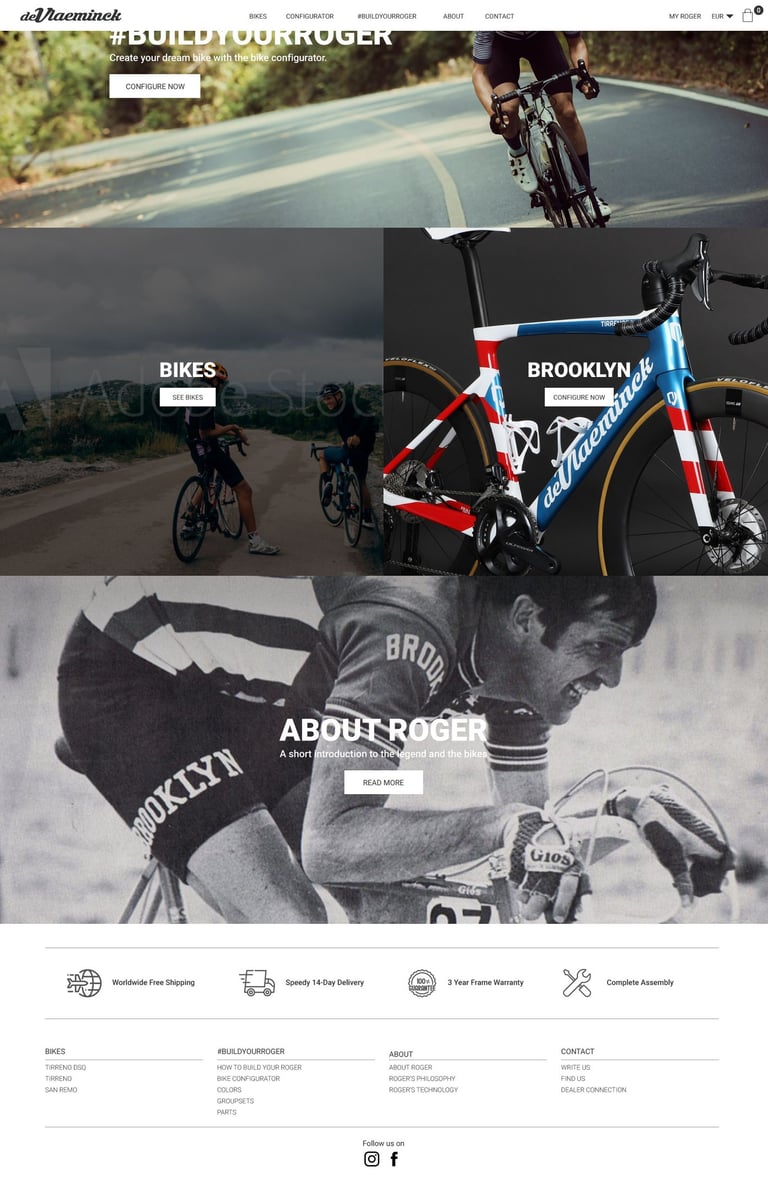The width and height of the screenshot is (768, 1187).
Task: Open the shopping cart icon
Action: point(748,16)
